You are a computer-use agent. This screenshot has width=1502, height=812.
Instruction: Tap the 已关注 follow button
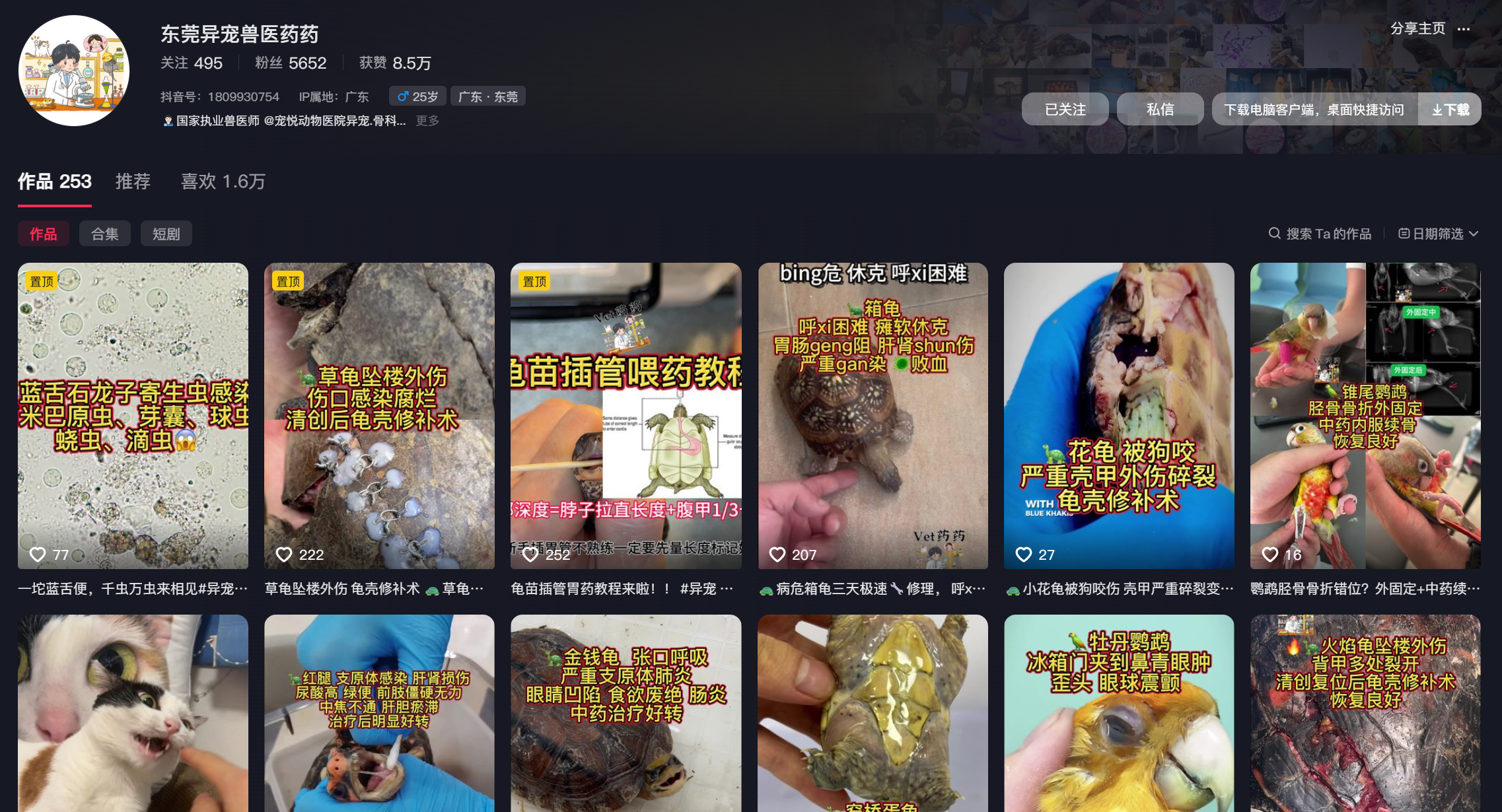coord(1065,110)
